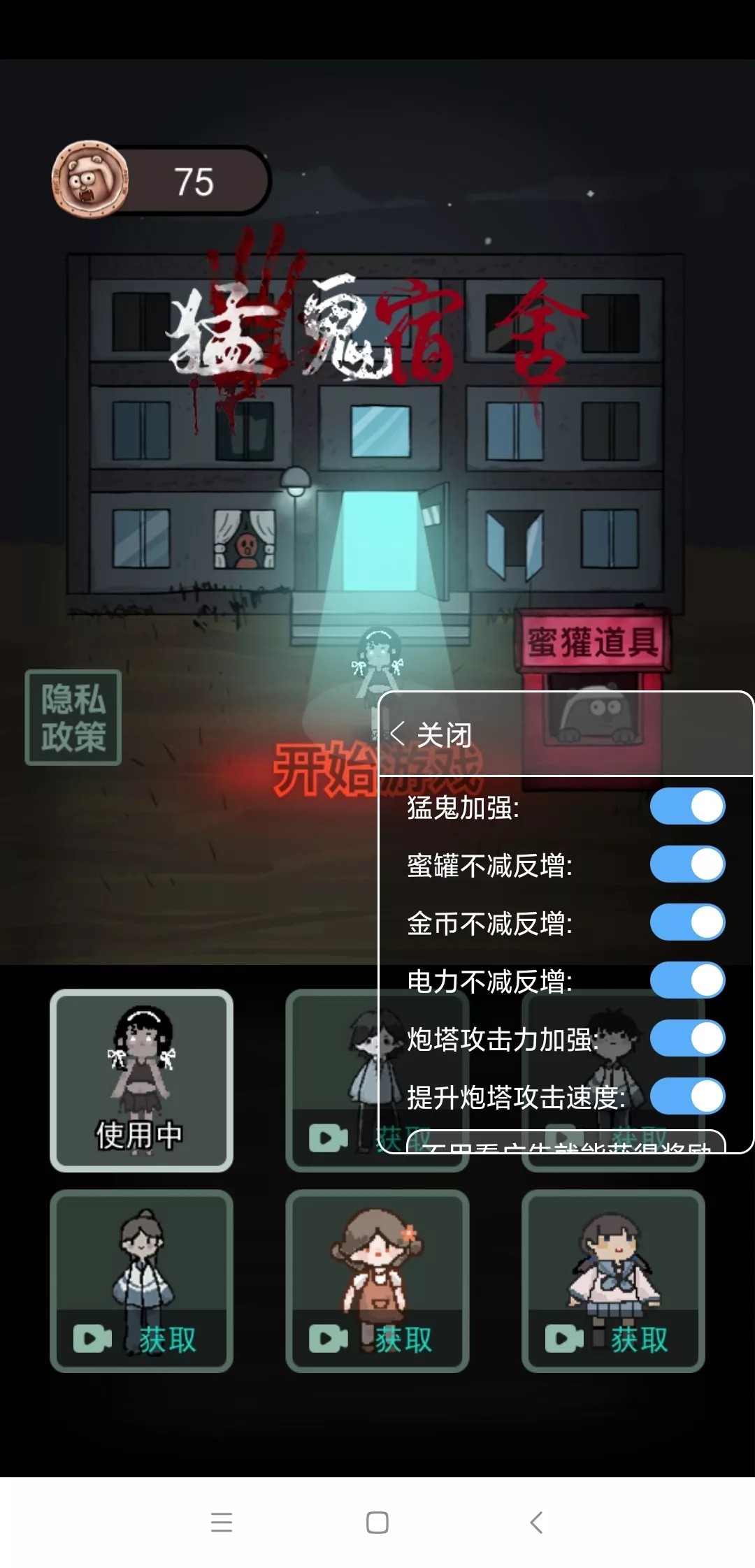Toggle the 猛鬼加强 switch
This screenshot has width=755, height=1568.
tap(687, 806)
